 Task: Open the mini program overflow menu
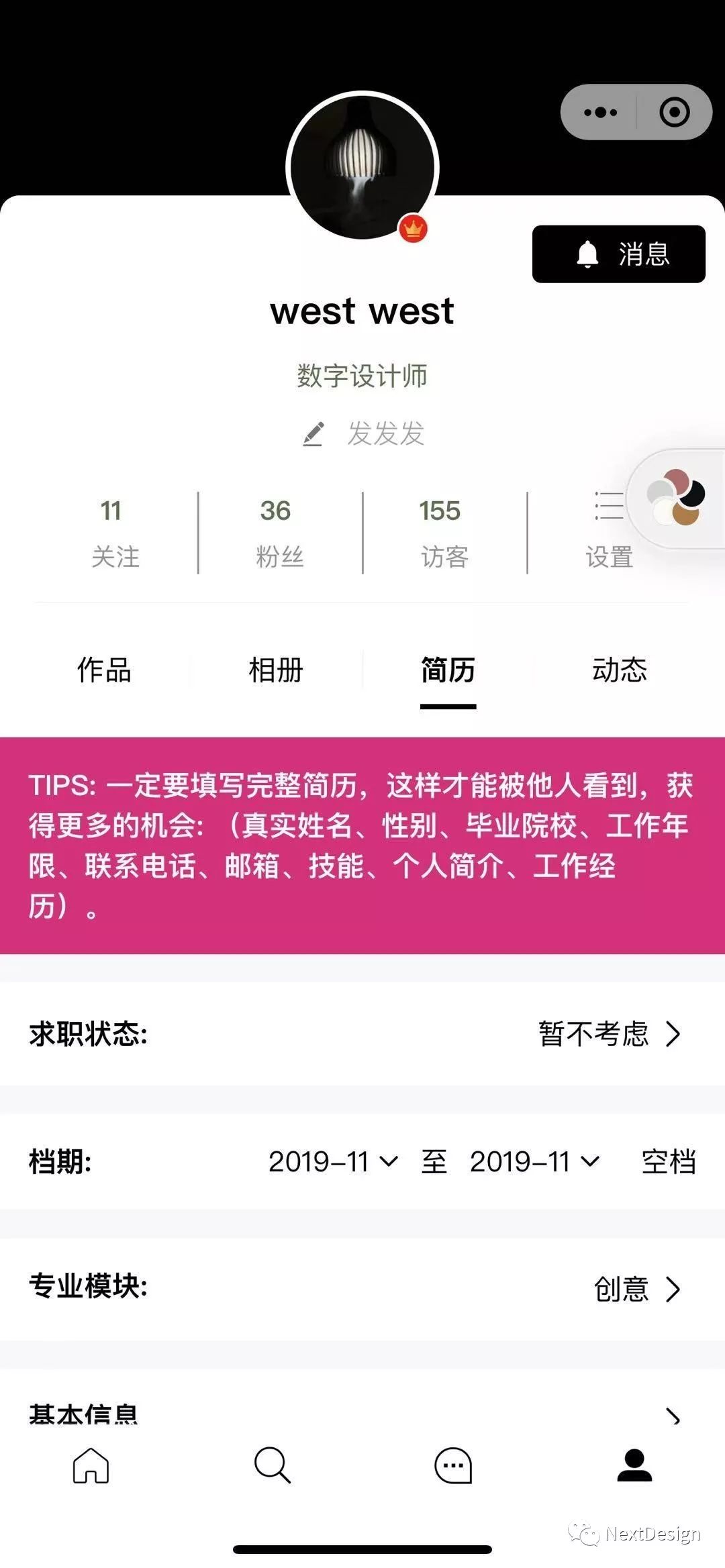click(x=600, y=112)
